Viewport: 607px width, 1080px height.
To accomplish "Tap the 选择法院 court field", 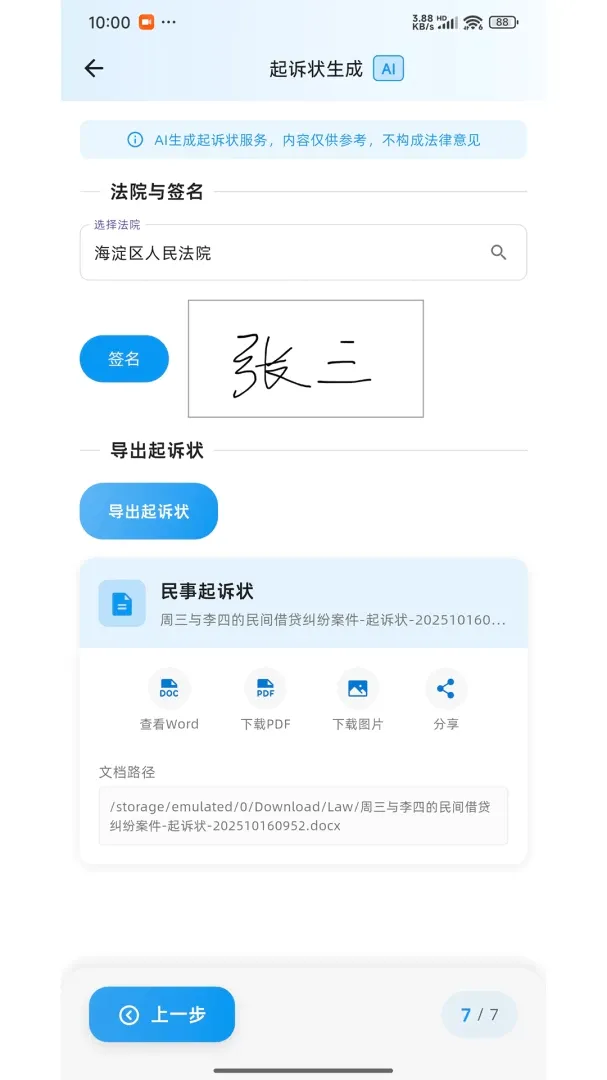I will pyautogui.click(x=303, y=252).
